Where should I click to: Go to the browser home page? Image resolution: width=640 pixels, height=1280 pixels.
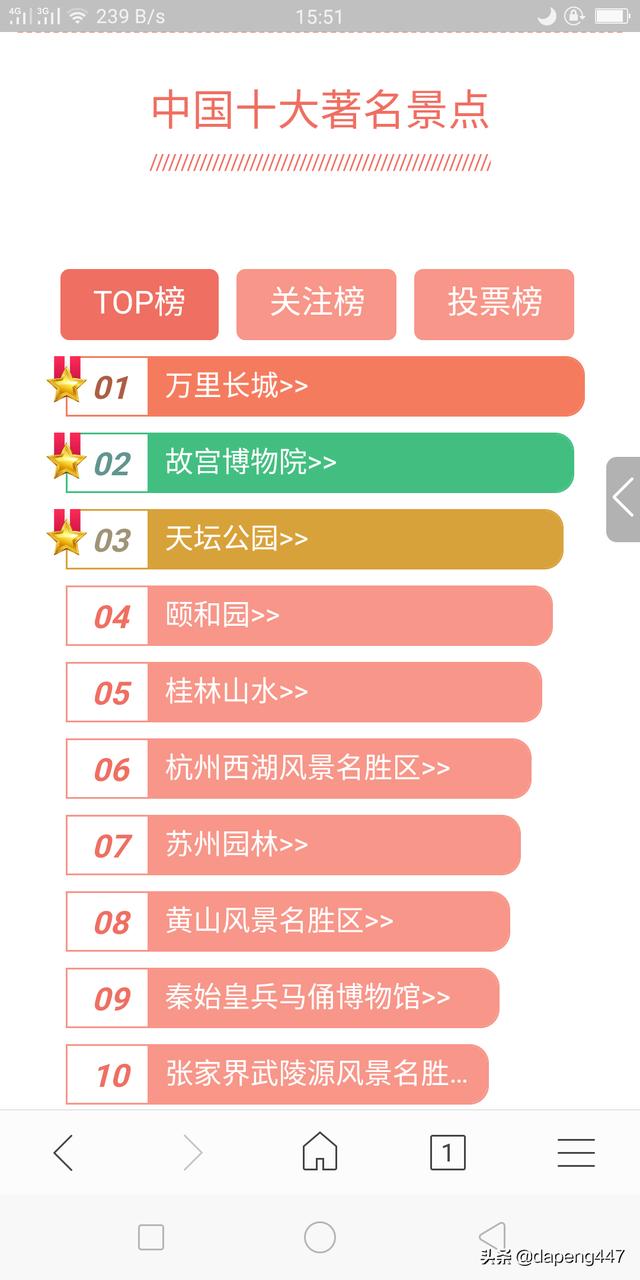[320, 1152]
